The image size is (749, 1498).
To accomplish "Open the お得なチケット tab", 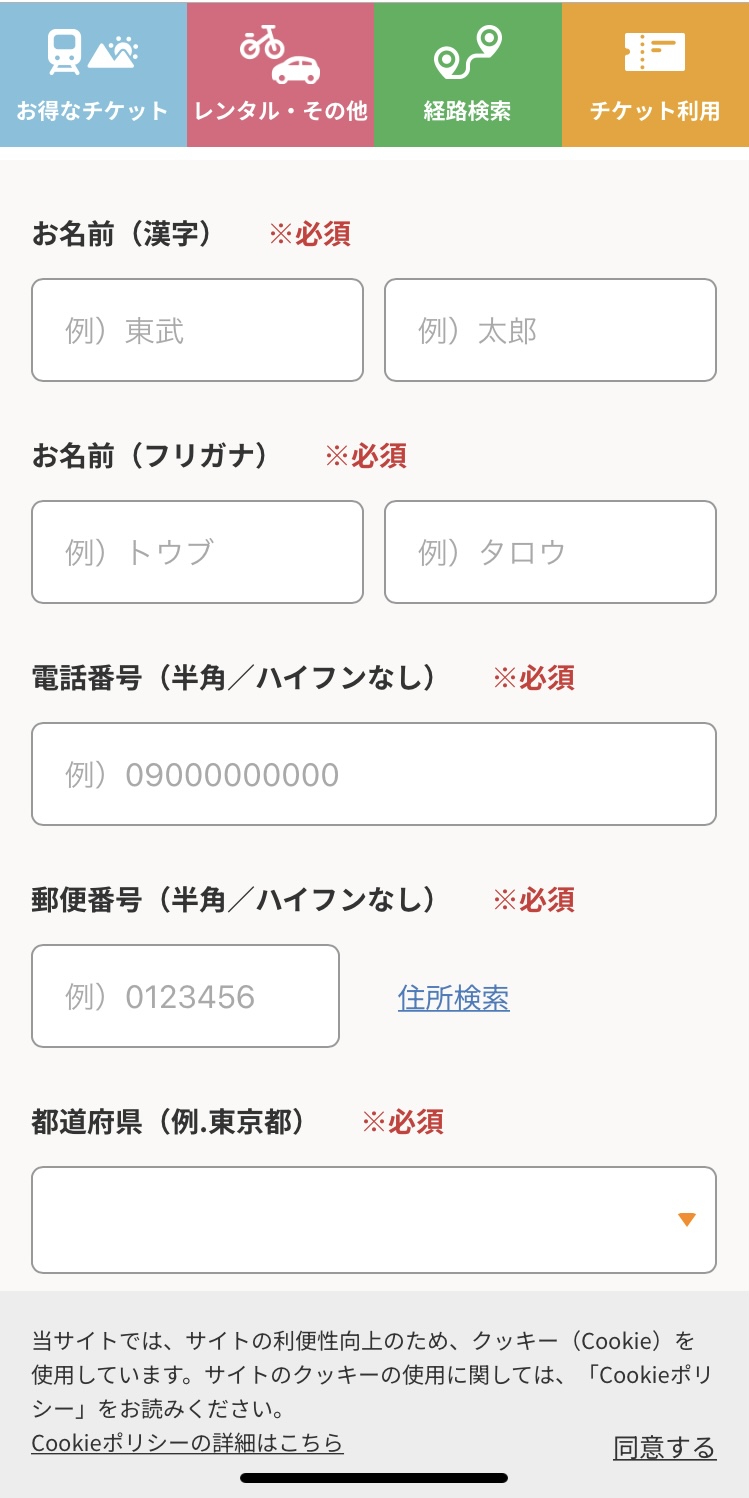I will coord(93,75).
